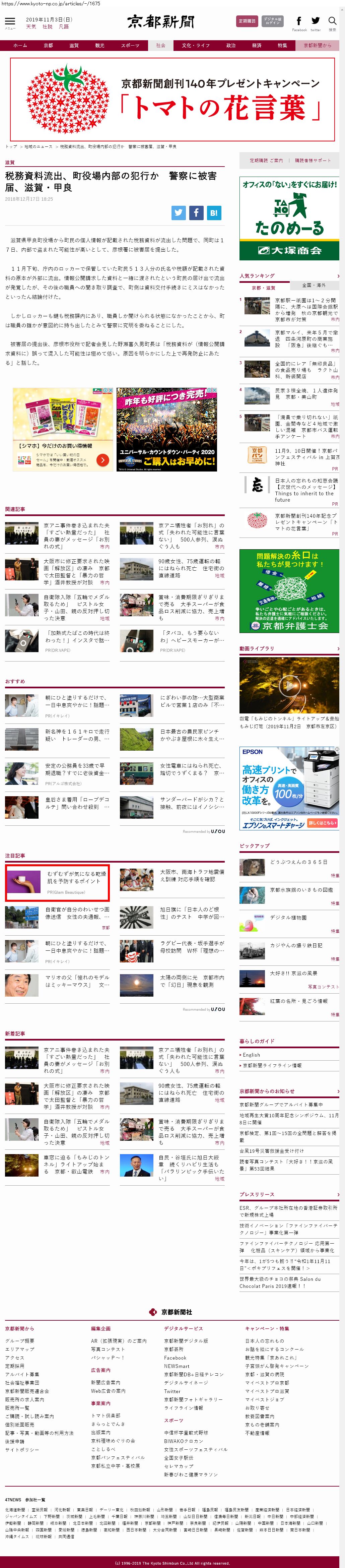Screen dimensions: 345x1568
Task: Open the search magnifier icon
Action: pos(332,21)
